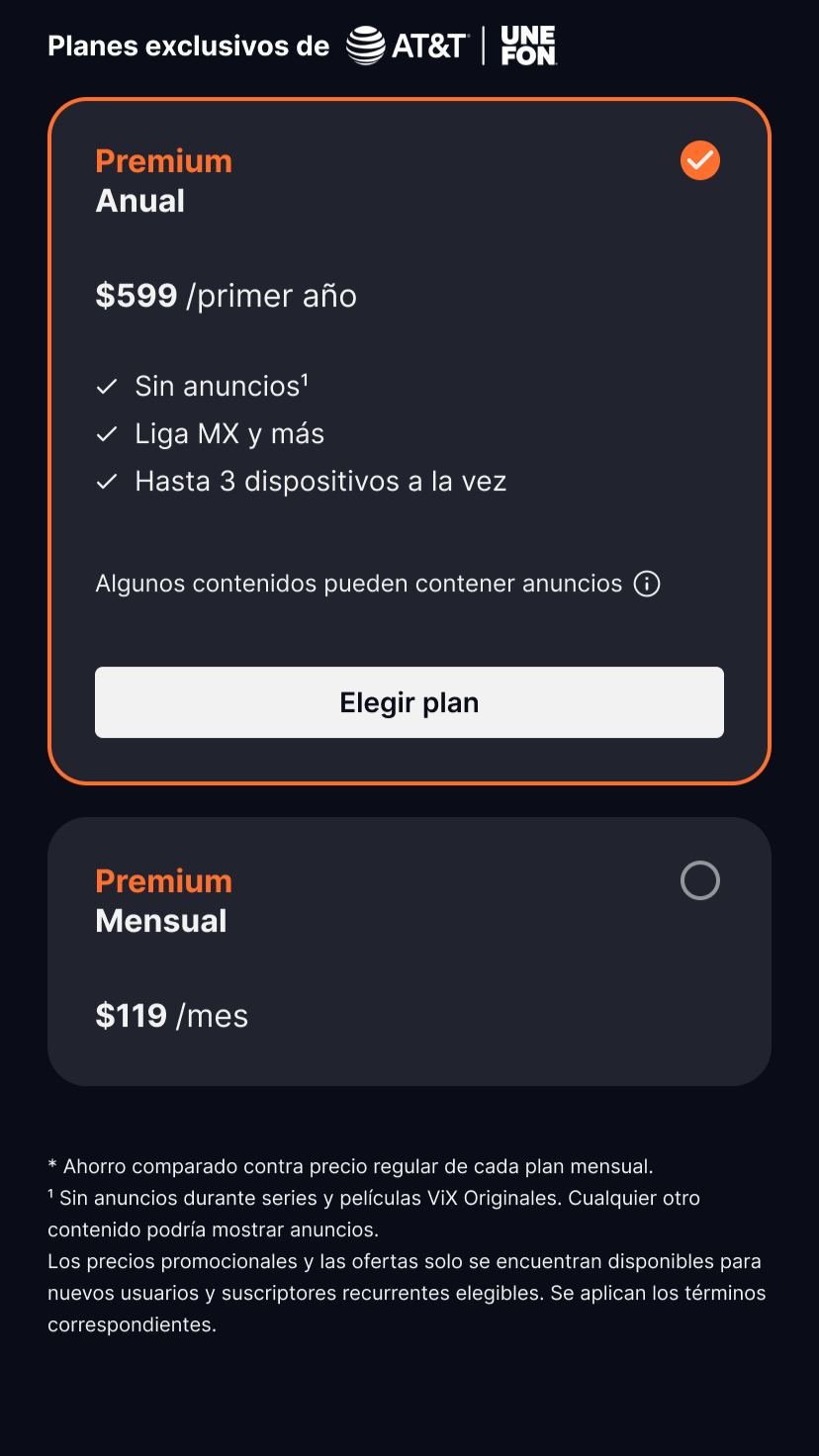Click the divider bar between AT&T and UNEFON
The image size is (819, 1456).
(484, 45)
